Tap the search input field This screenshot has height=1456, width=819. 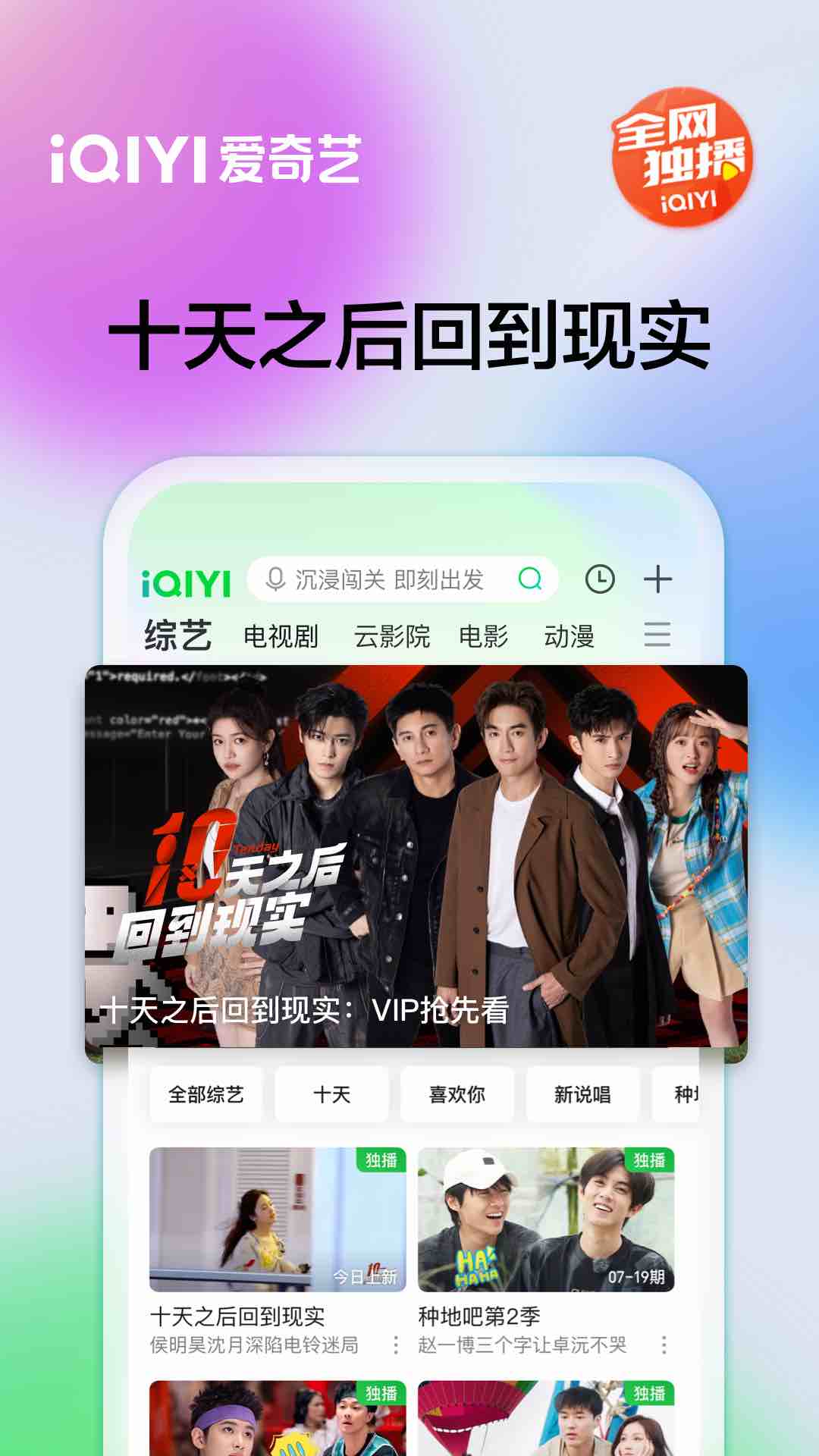(394, 577)
